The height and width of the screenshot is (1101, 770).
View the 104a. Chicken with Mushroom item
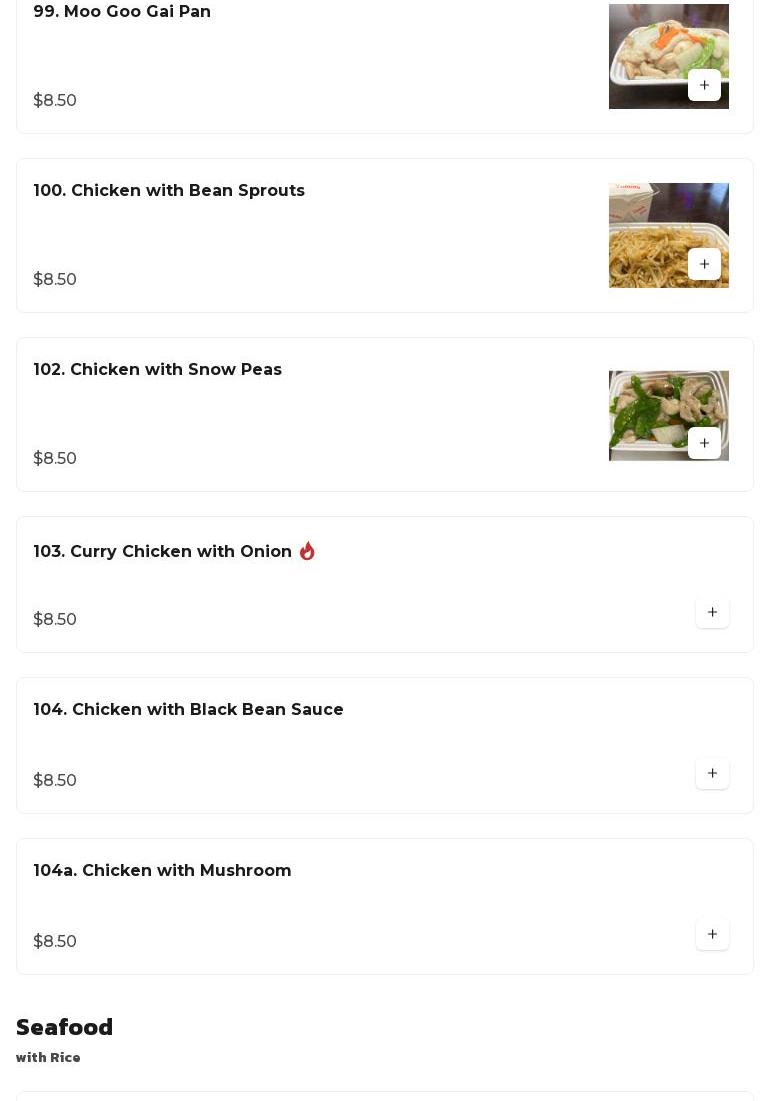click(x=163, y=871)
